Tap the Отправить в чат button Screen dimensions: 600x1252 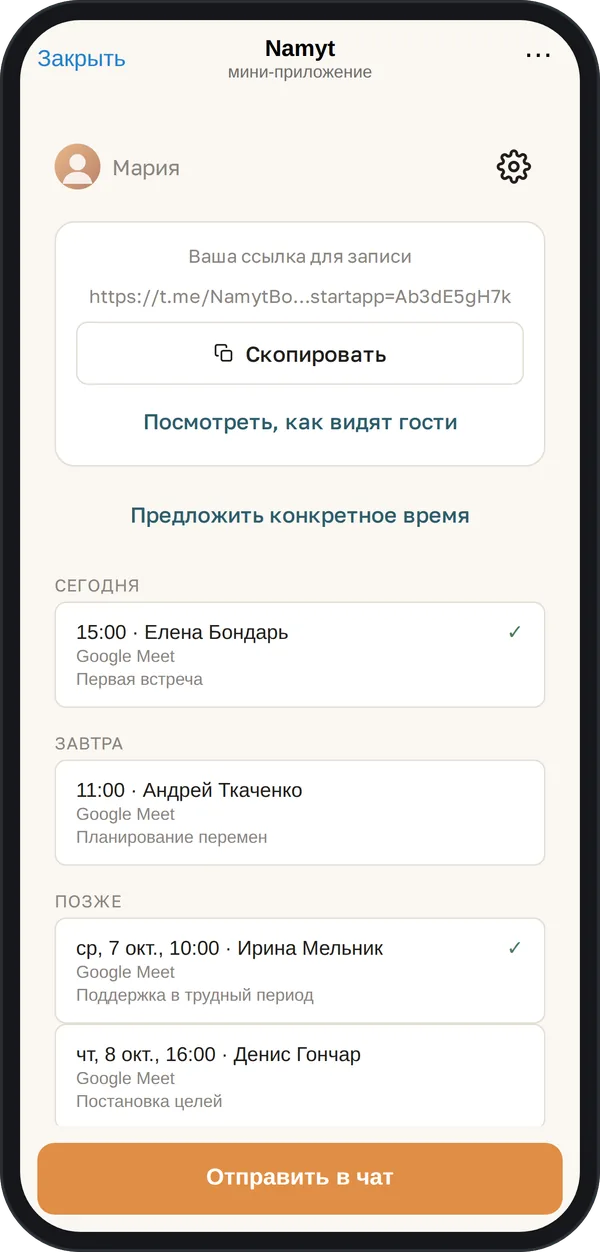(x=300, y=1178)
